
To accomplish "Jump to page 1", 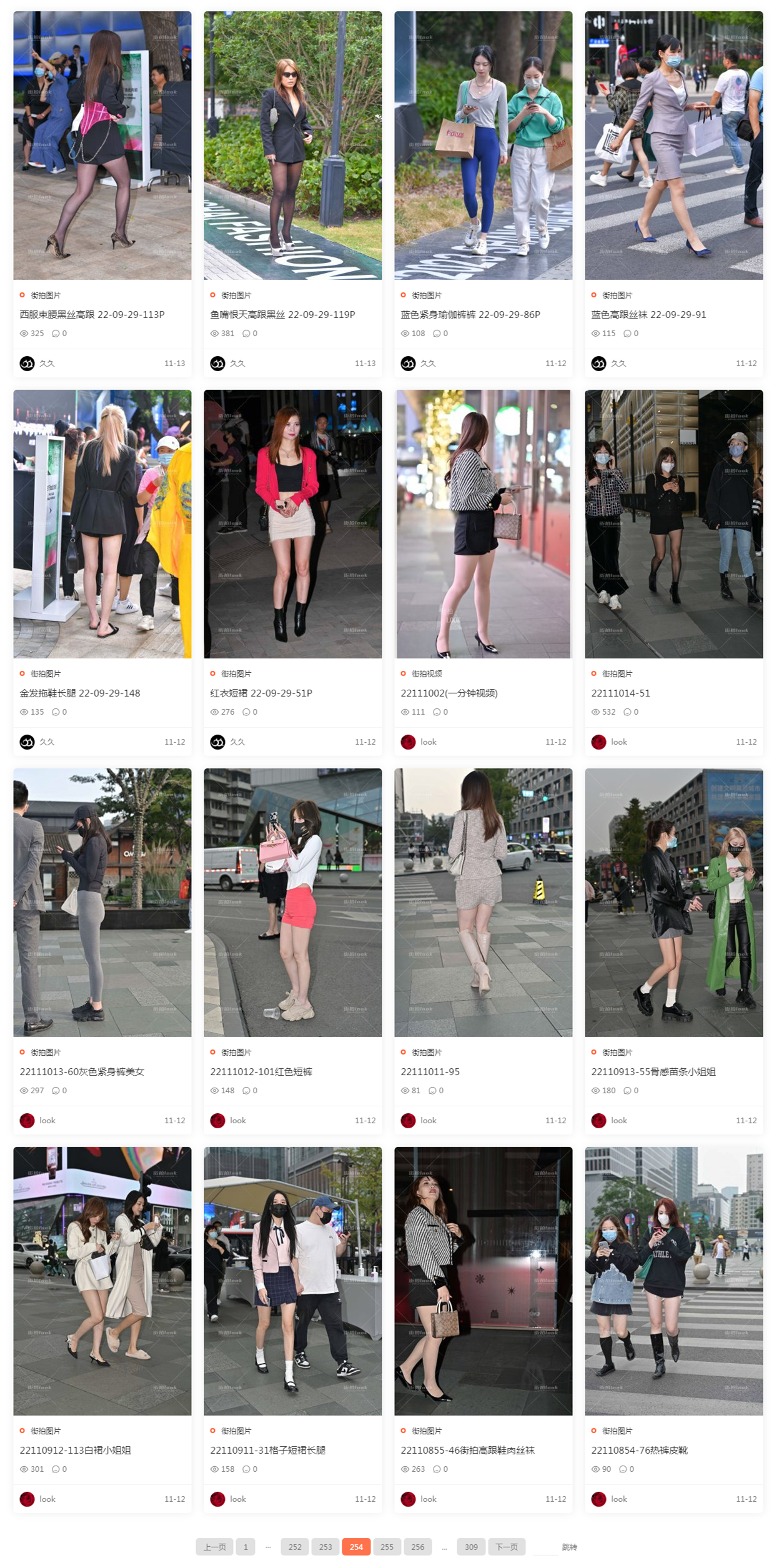I will tap(246, 1547).
